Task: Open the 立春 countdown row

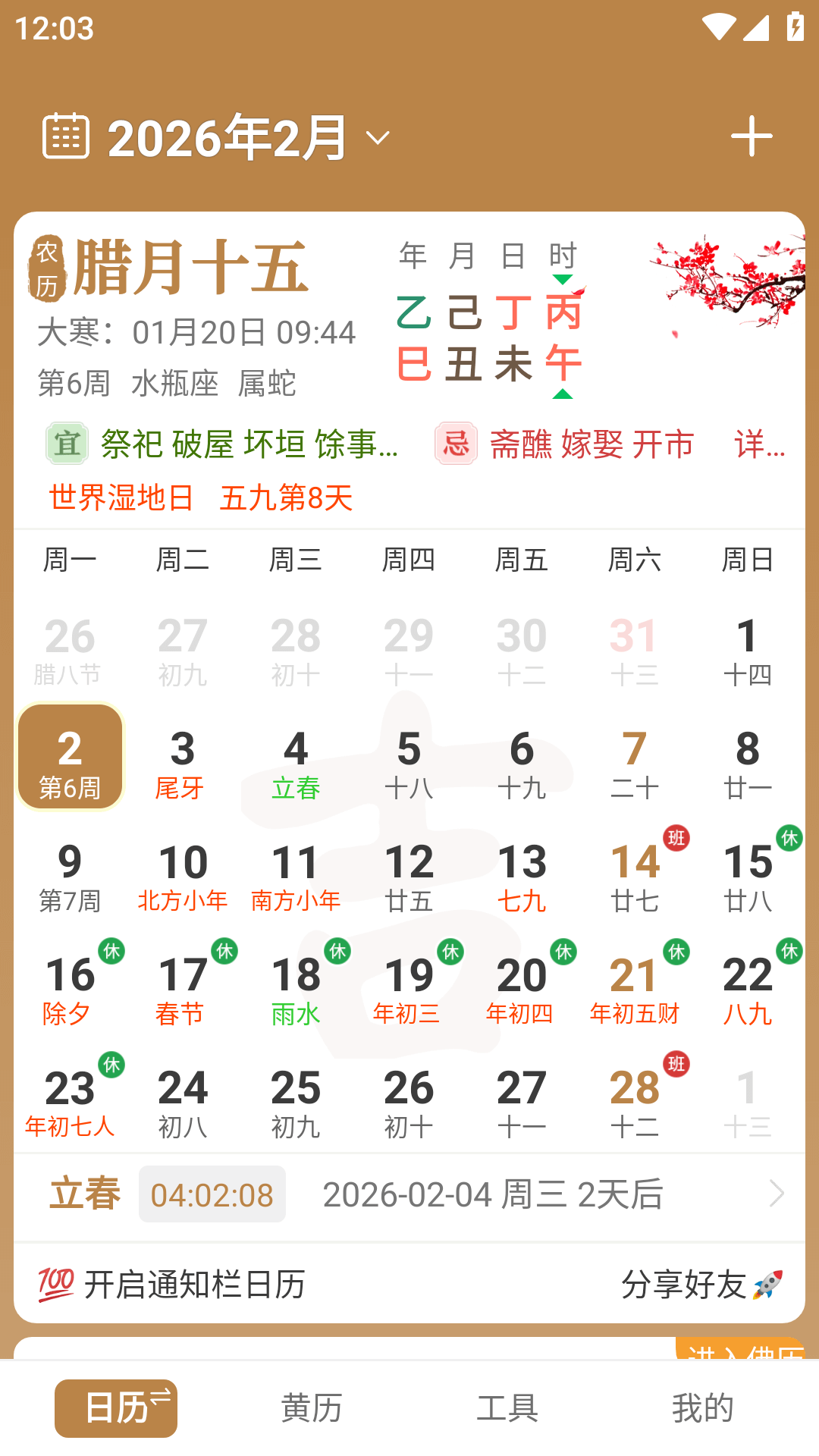Action: coord(409,1194)
